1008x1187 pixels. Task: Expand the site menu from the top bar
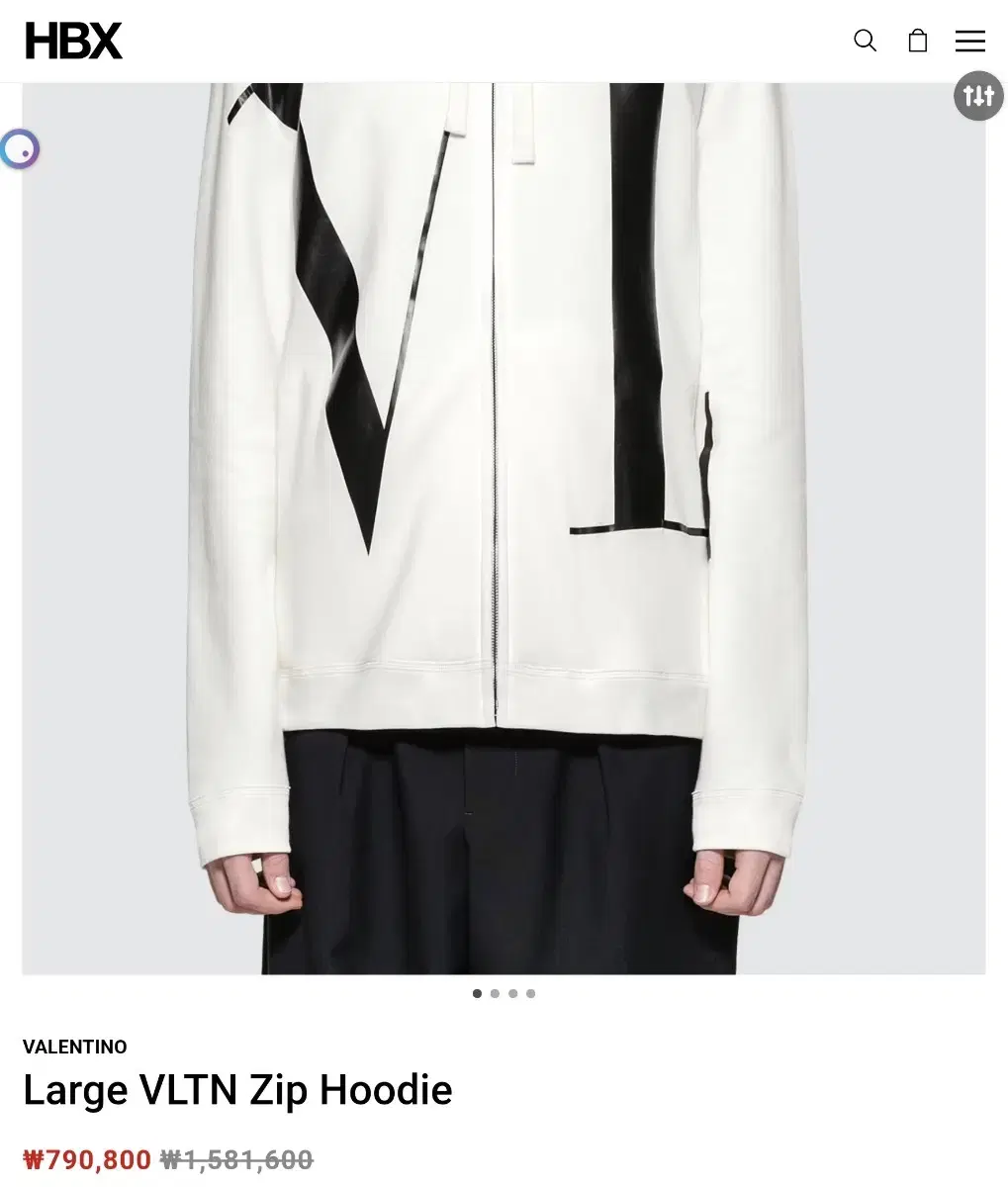pyautogui.click(x=969, y=41)
